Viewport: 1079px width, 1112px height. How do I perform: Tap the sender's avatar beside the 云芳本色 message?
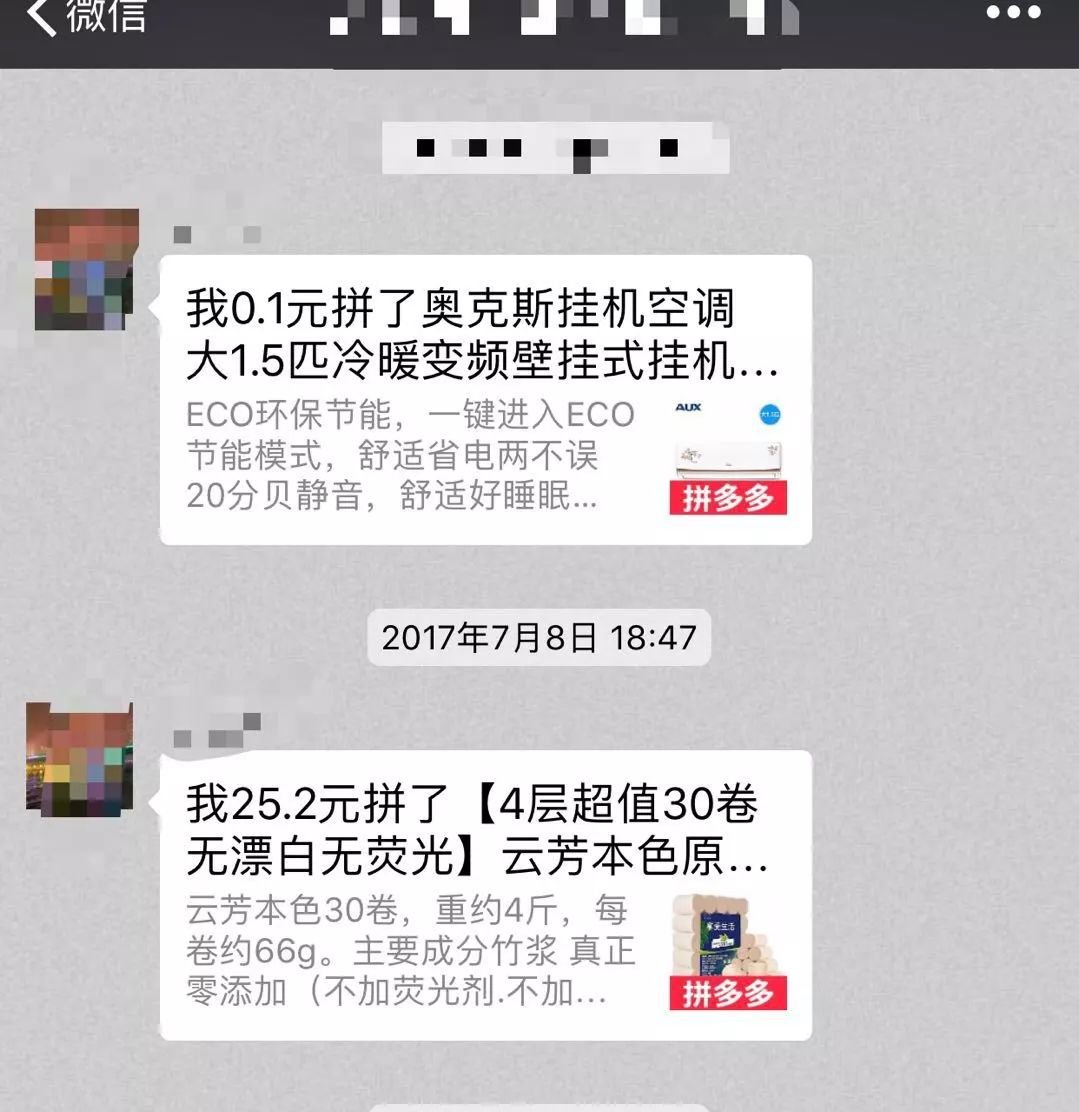pyautogui.click(x=80, y=760)
